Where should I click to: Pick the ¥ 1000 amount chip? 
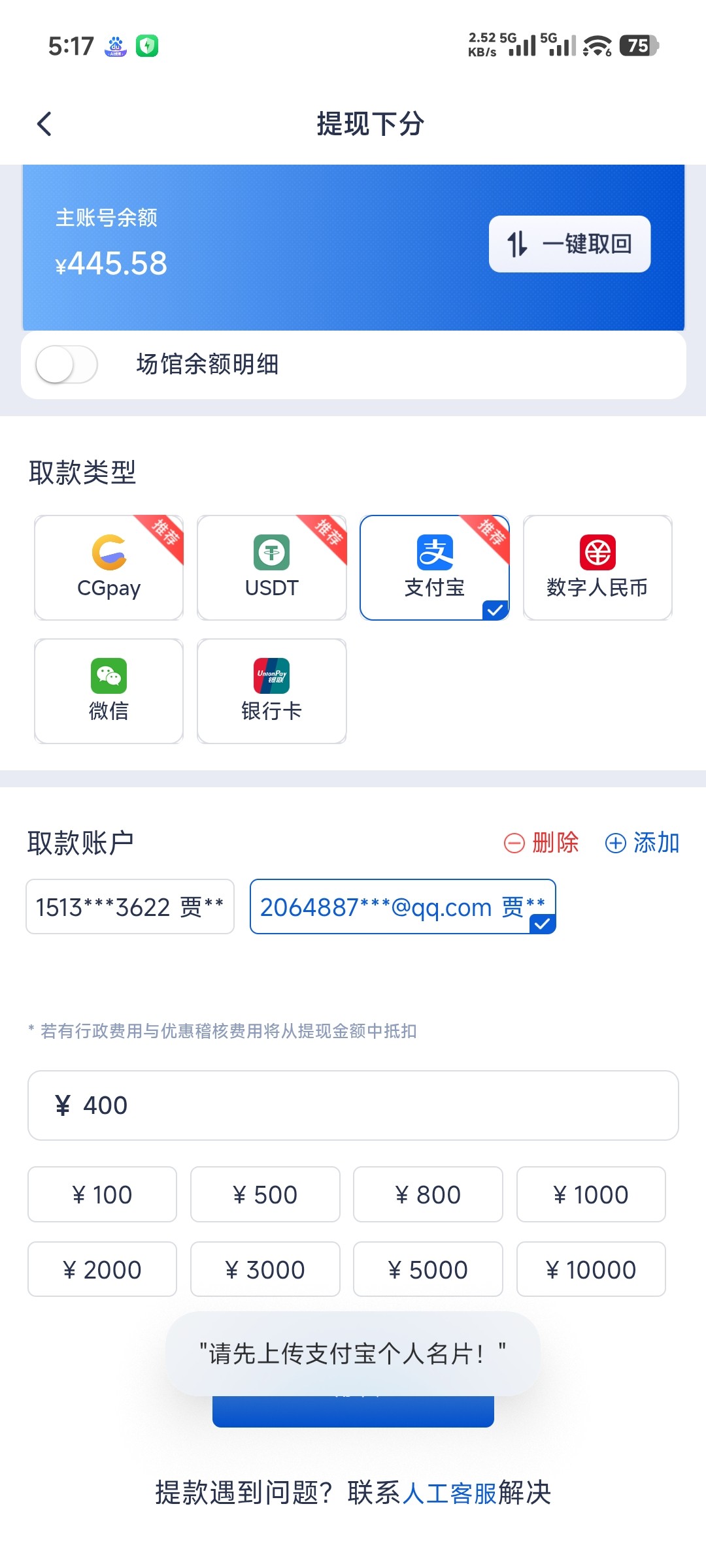click(591, 1194)
